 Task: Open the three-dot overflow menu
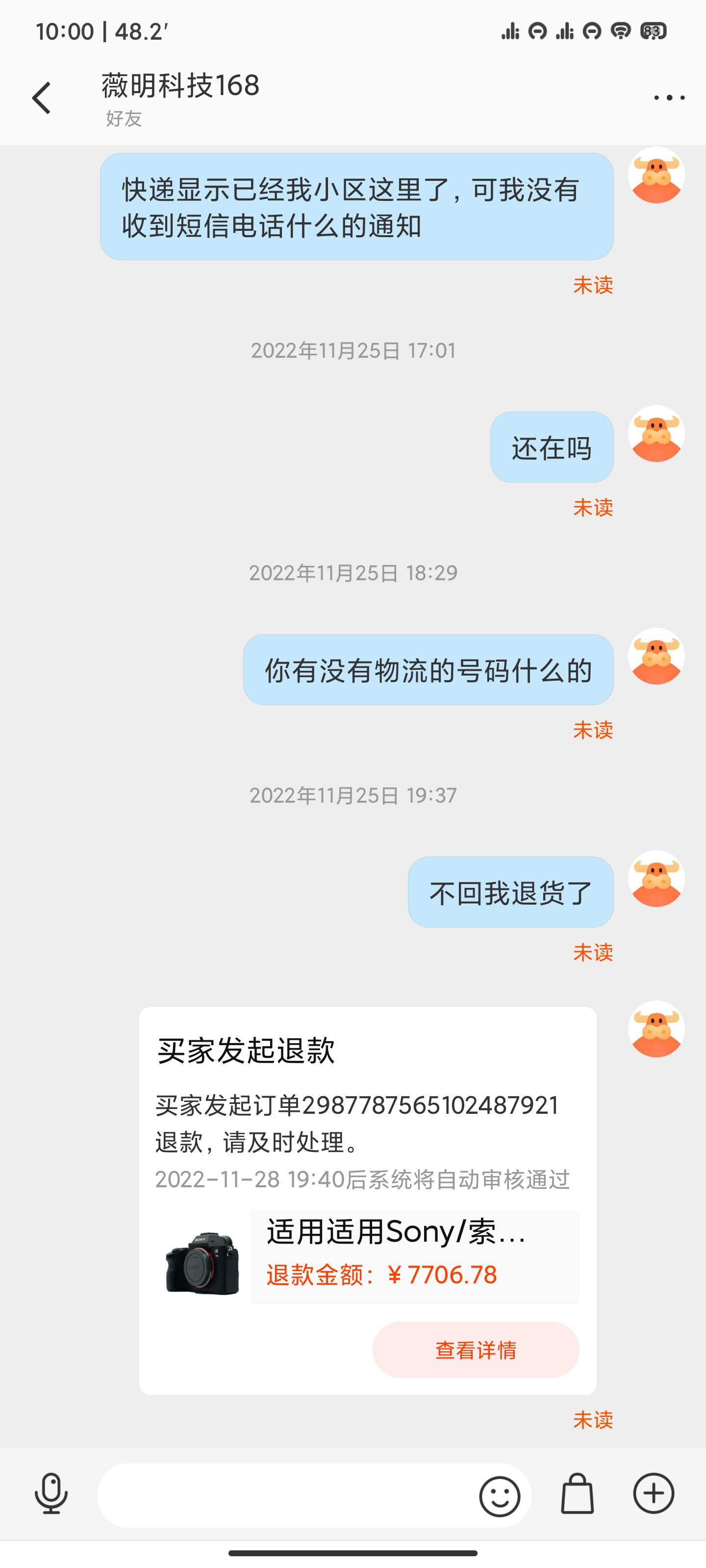tap(669, 98)
